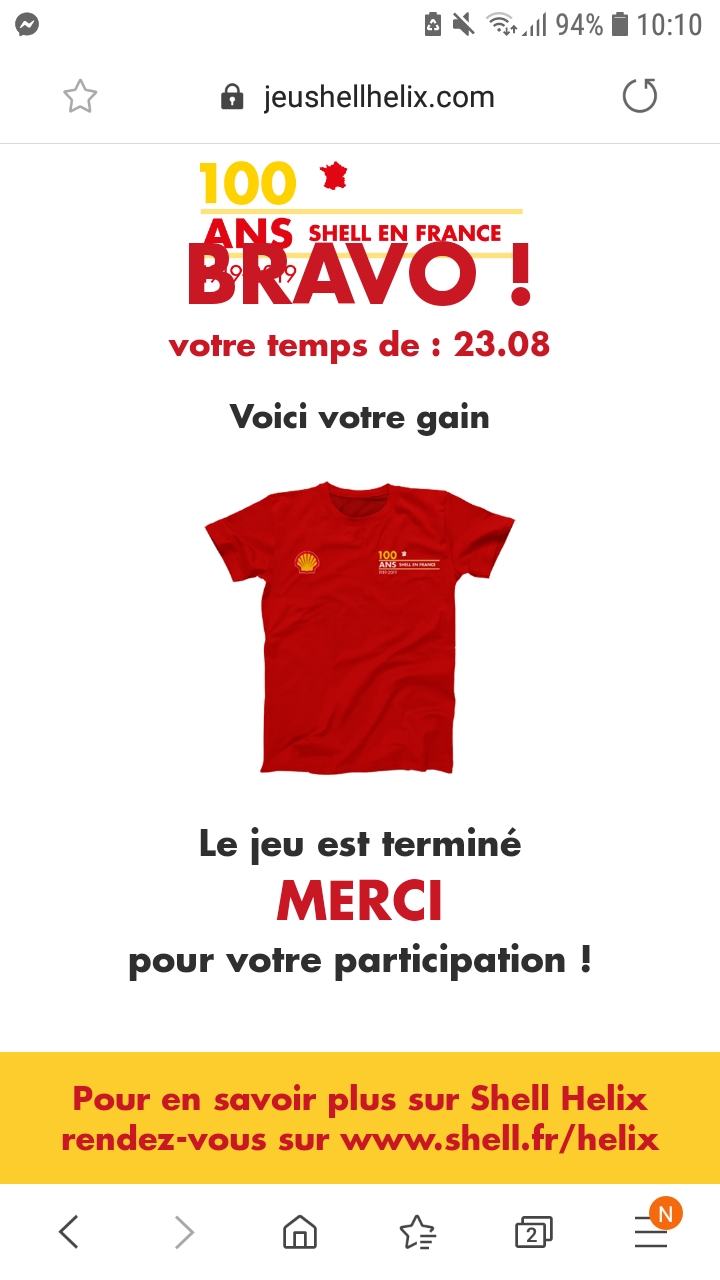The height and width of the screenshot is (1280, 720).
Task: Bookmark this page with the star icon
Action: [x=80, y=97]
